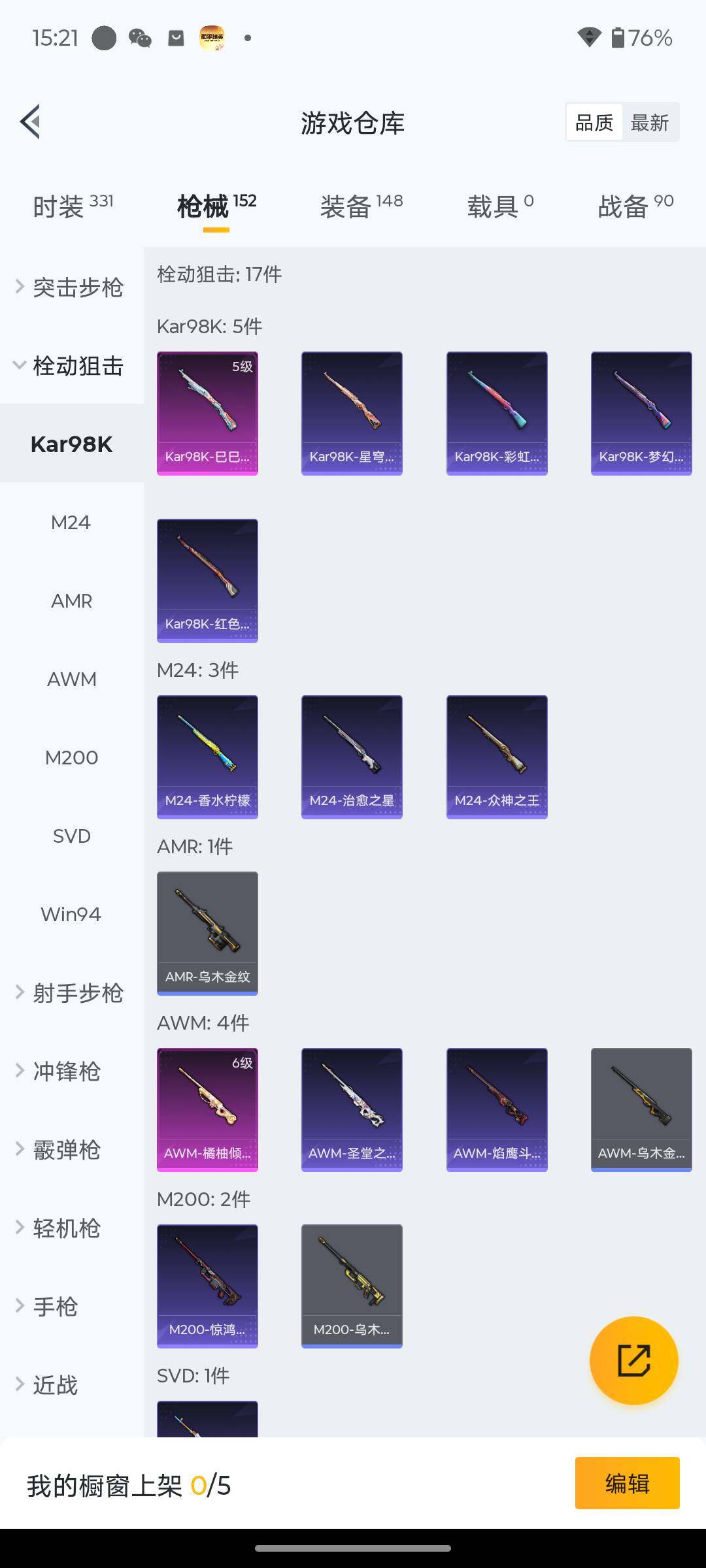Open the 战备 tab
706x1568 pixels.
635,206
